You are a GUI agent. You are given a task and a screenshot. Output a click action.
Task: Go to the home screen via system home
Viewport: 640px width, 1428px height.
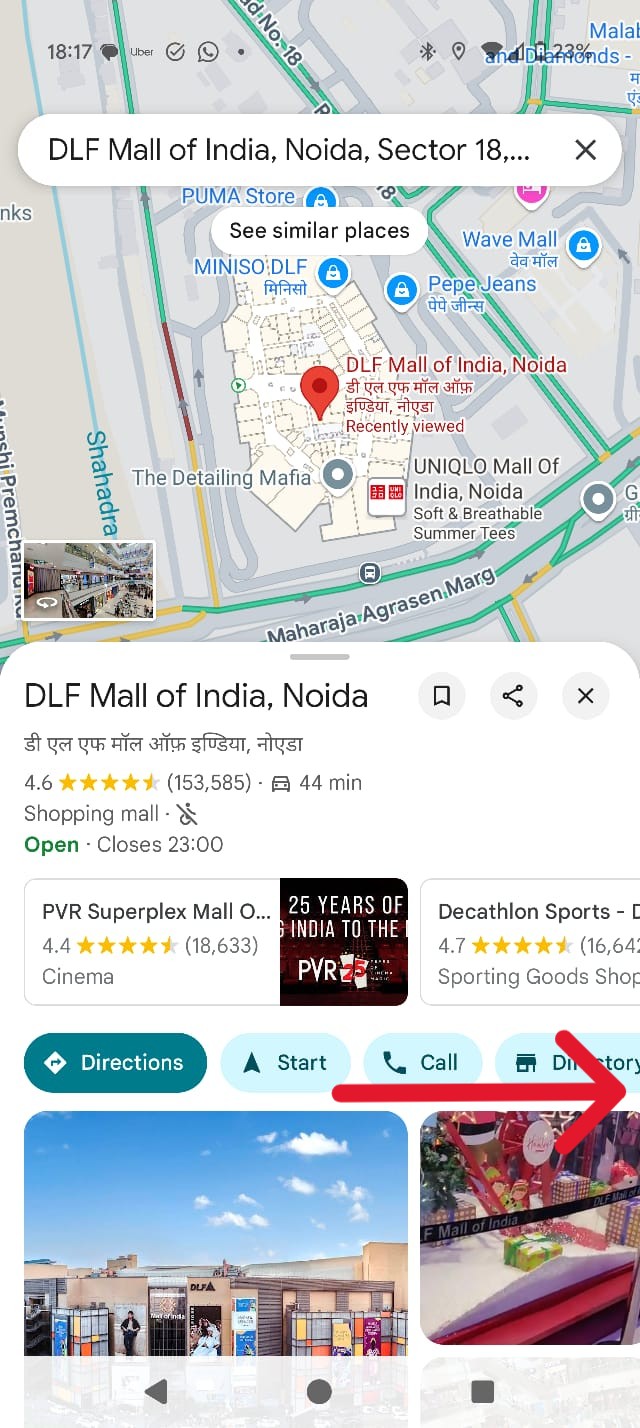pyautogui.click(x=319, y=1391)
